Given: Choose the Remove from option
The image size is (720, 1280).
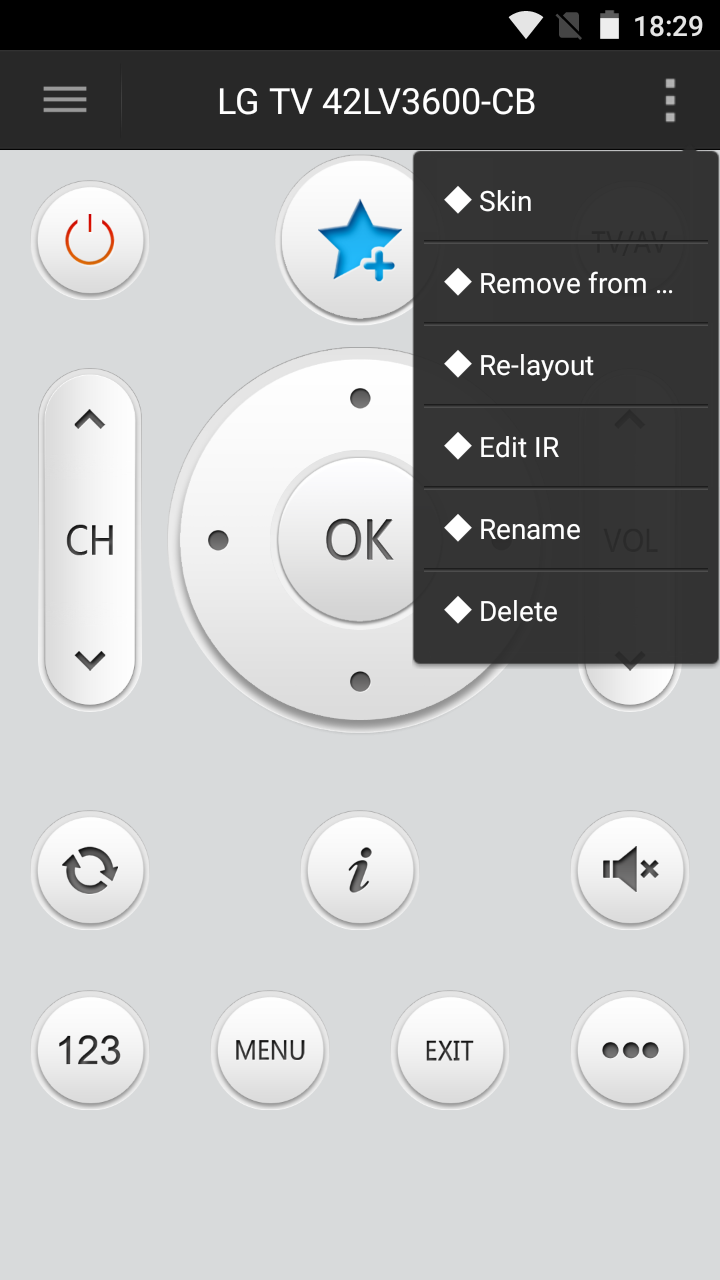Looking at the screenshot, I should point(566,283).
